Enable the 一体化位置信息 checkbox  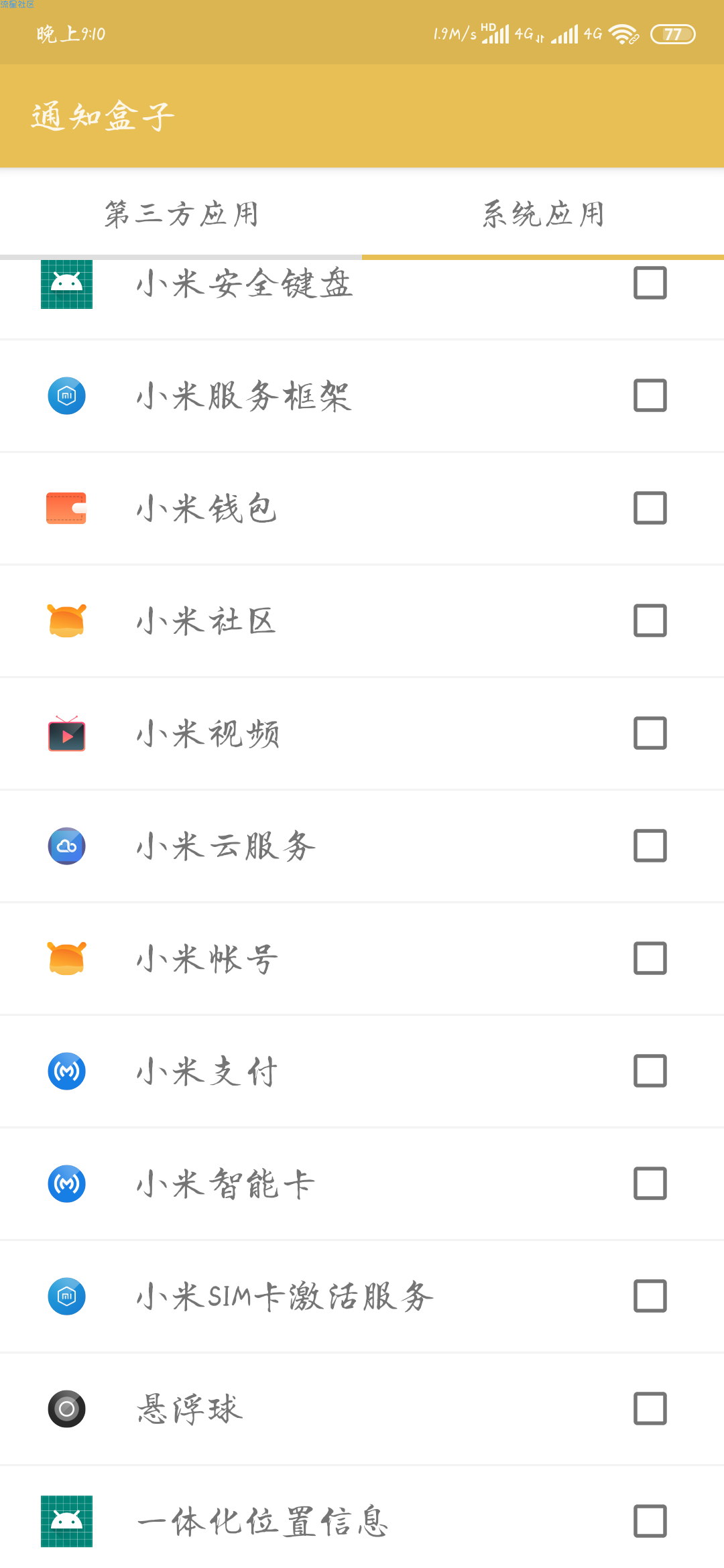pyautogui.click(x=650, y=1521)
